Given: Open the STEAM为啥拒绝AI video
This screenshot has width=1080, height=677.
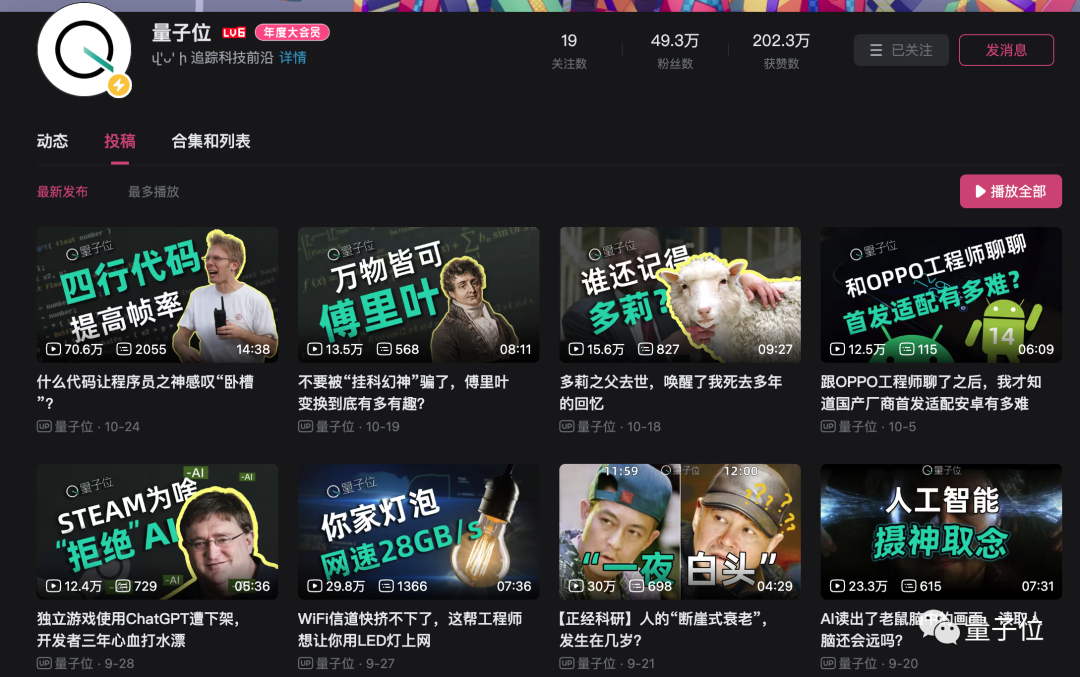Looking at the screenshot, I should pos(157,531).
